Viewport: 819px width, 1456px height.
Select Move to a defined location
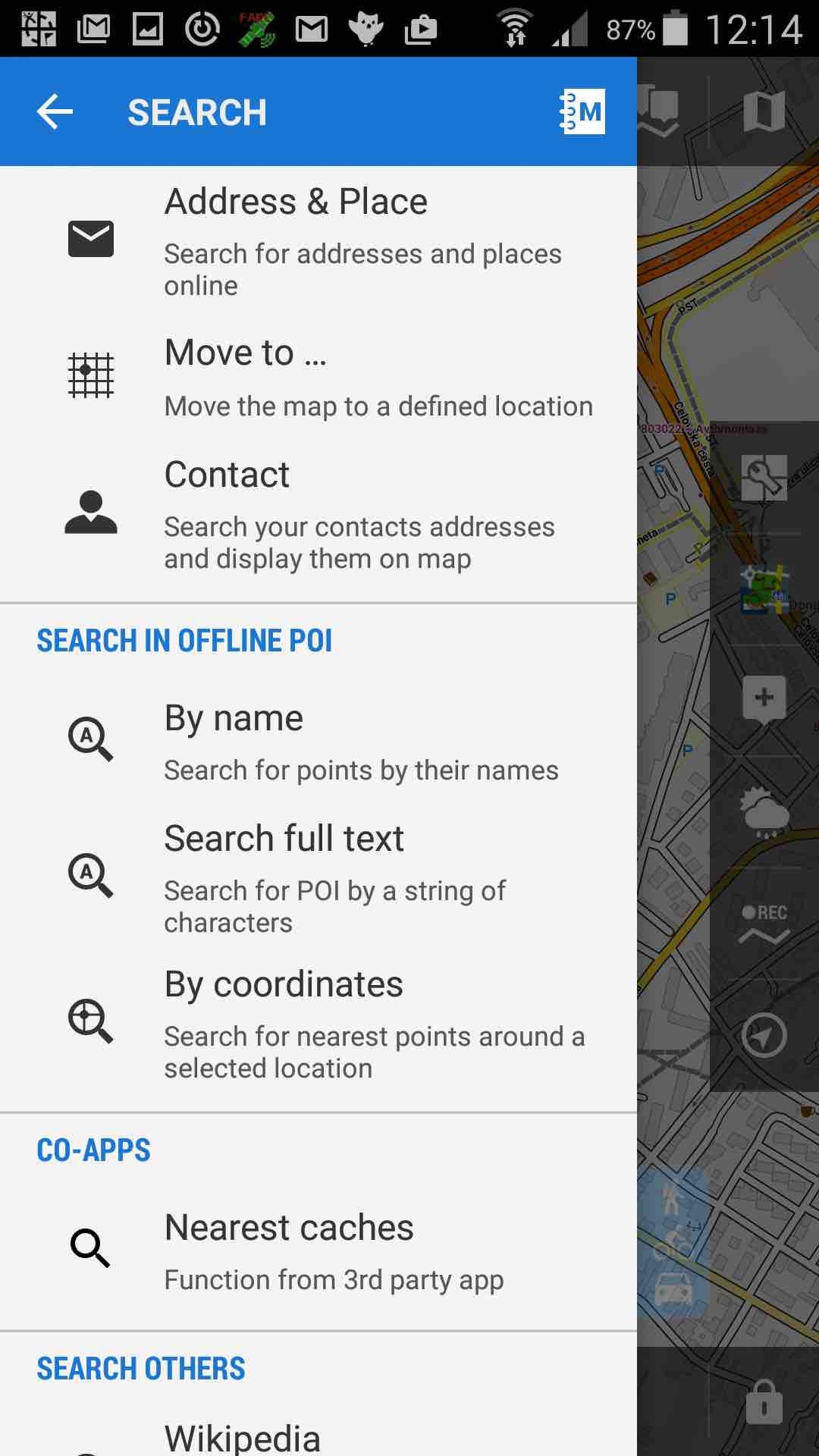click(318, 377)
